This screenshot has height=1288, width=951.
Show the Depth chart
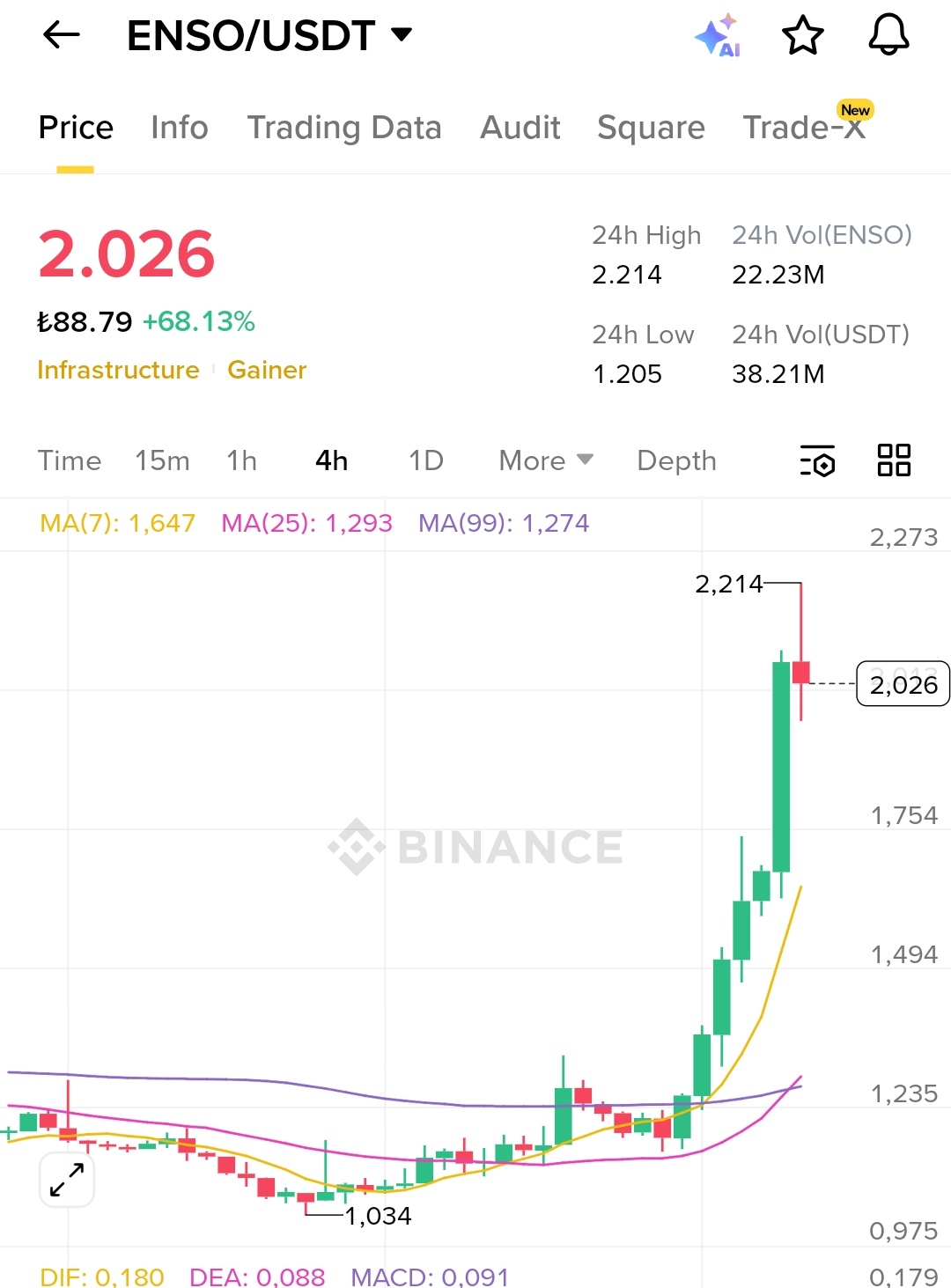pyautogui.click(x=676, y=460)
